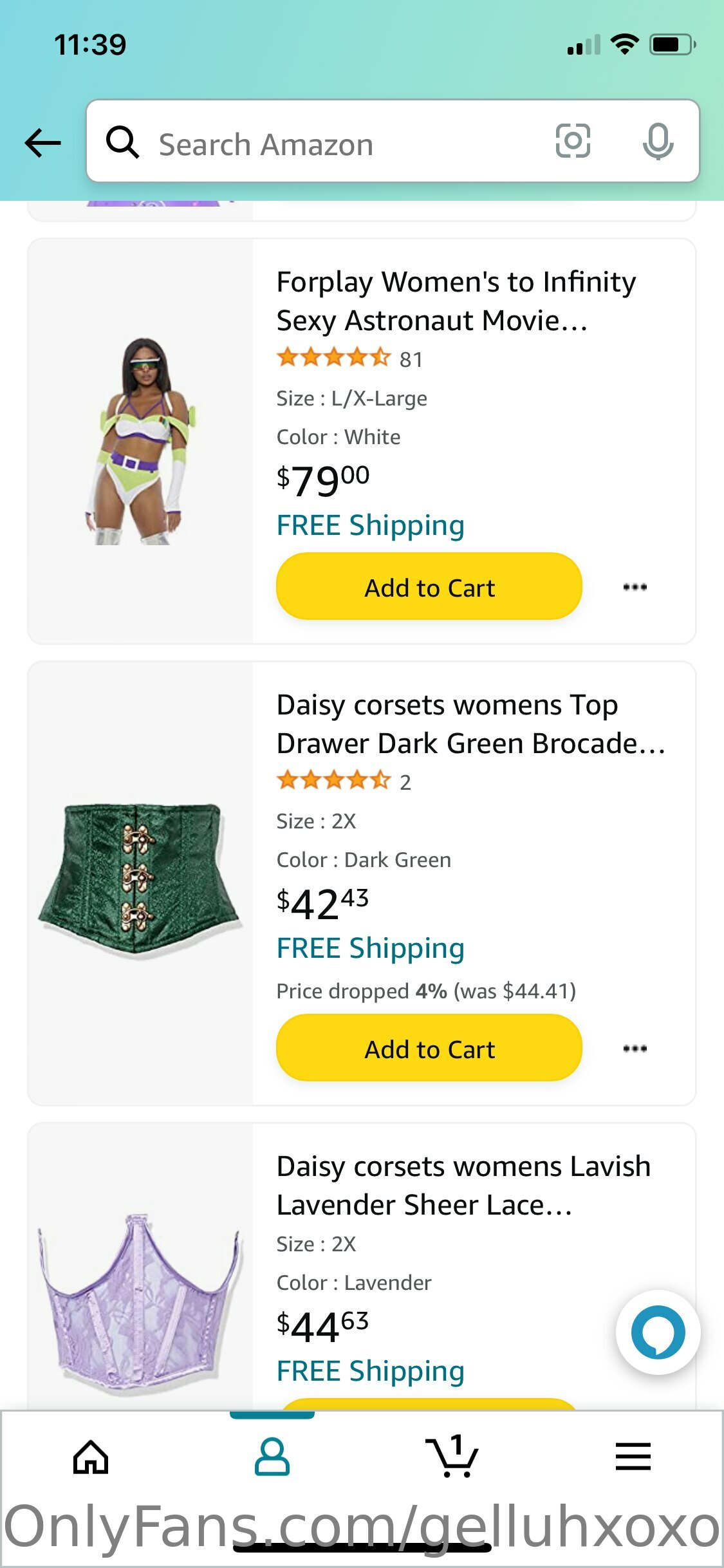Open camera lens search icon
The image size is (724, 1568).
point(573,141)
